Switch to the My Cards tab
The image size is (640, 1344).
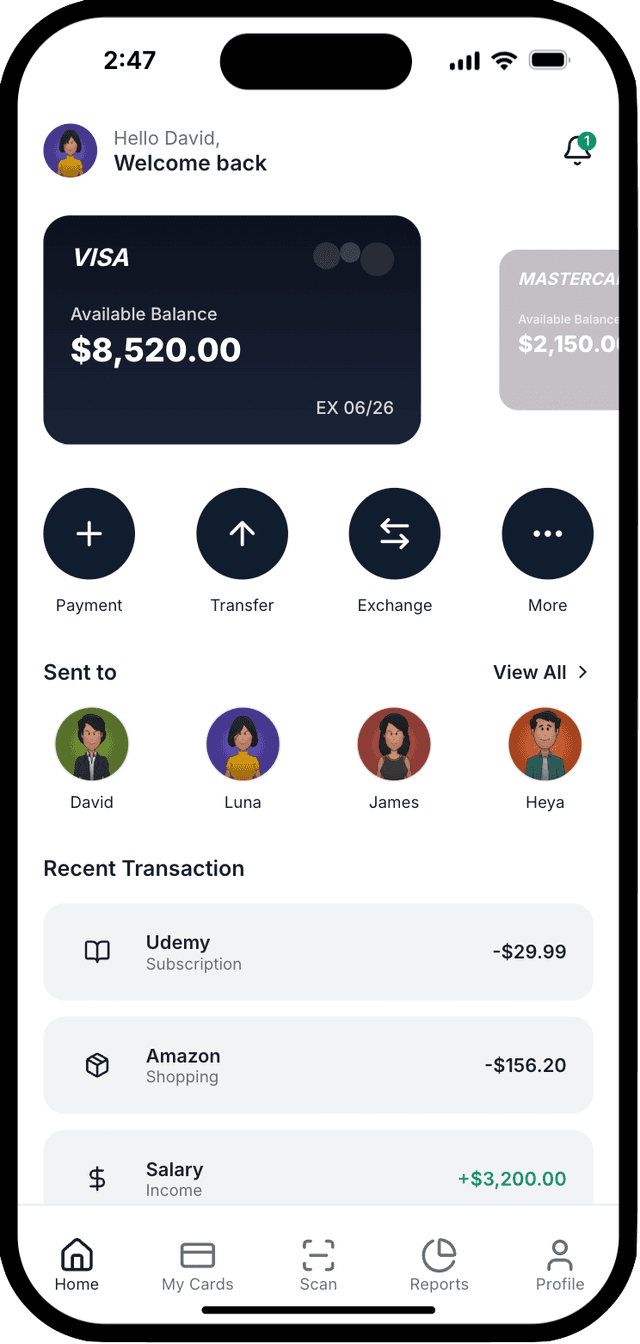[x=198, y=1265]
